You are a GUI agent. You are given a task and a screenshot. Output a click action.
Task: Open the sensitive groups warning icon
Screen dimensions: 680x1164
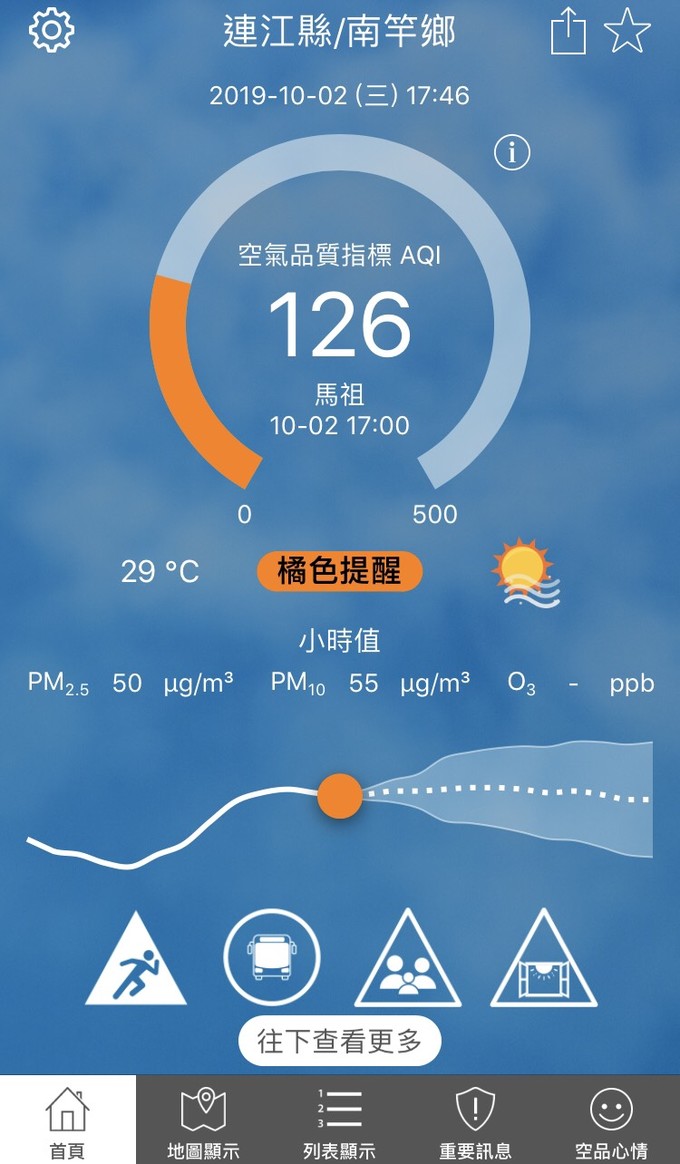tap(408, 962)
